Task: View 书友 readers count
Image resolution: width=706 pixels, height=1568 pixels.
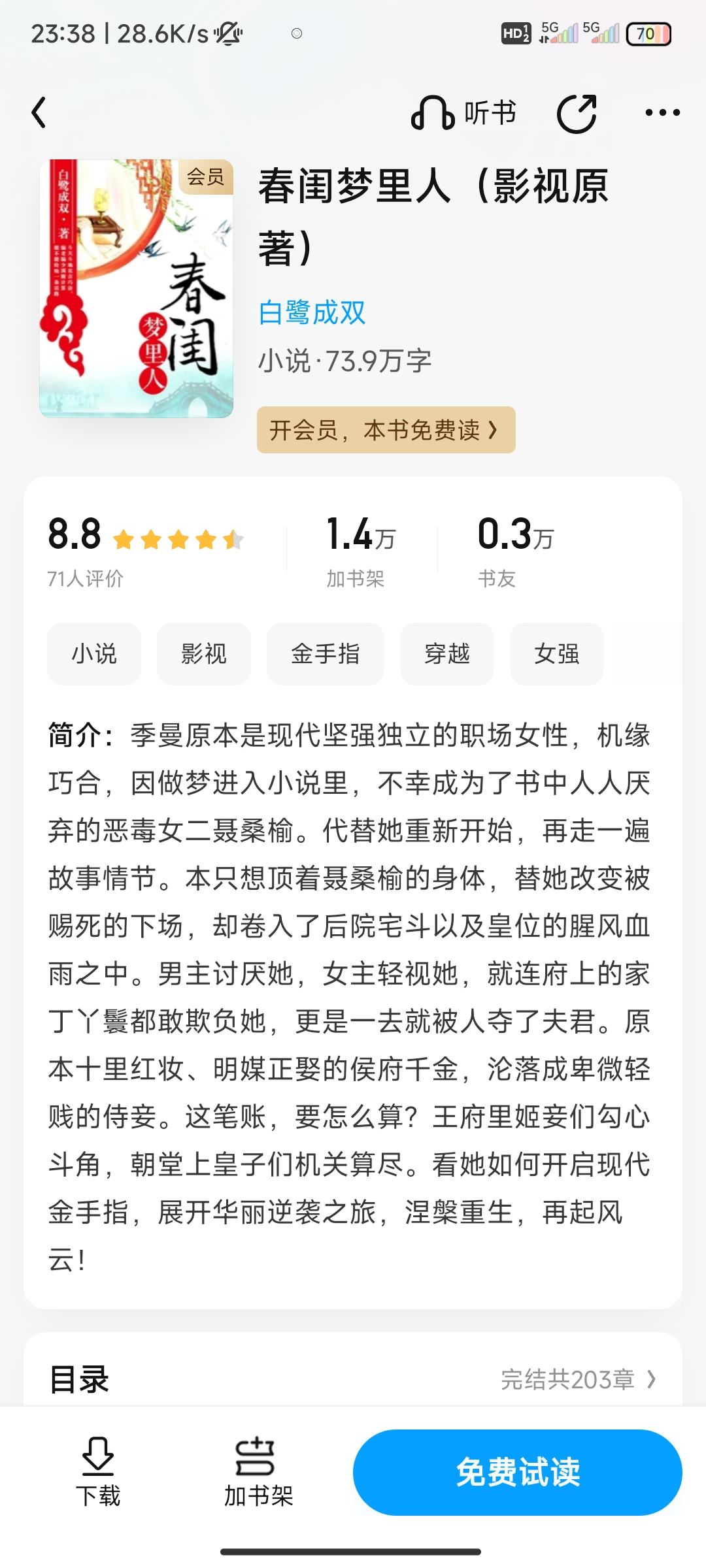Action: click(515, 551)
